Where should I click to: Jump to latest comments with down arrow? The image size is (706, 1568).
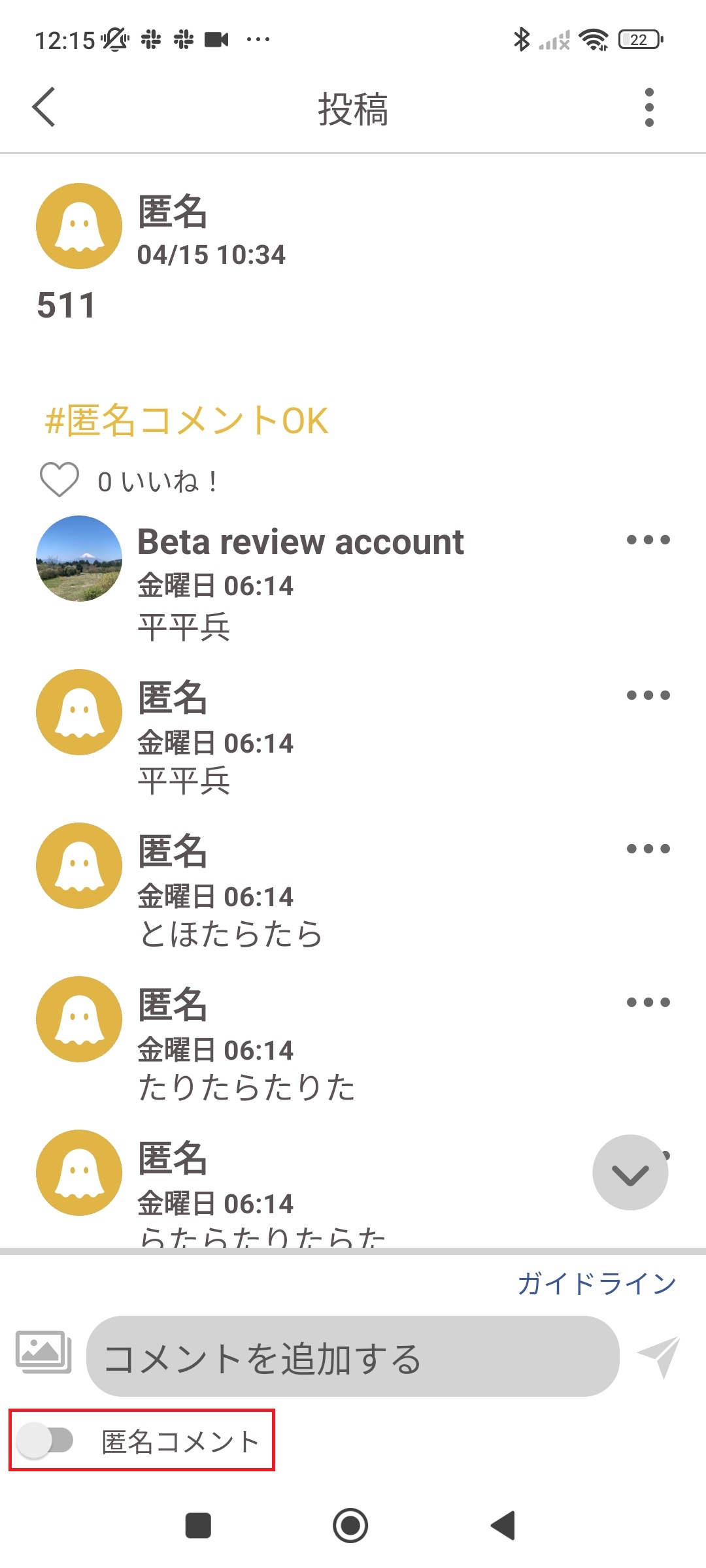pos(630,1173)
